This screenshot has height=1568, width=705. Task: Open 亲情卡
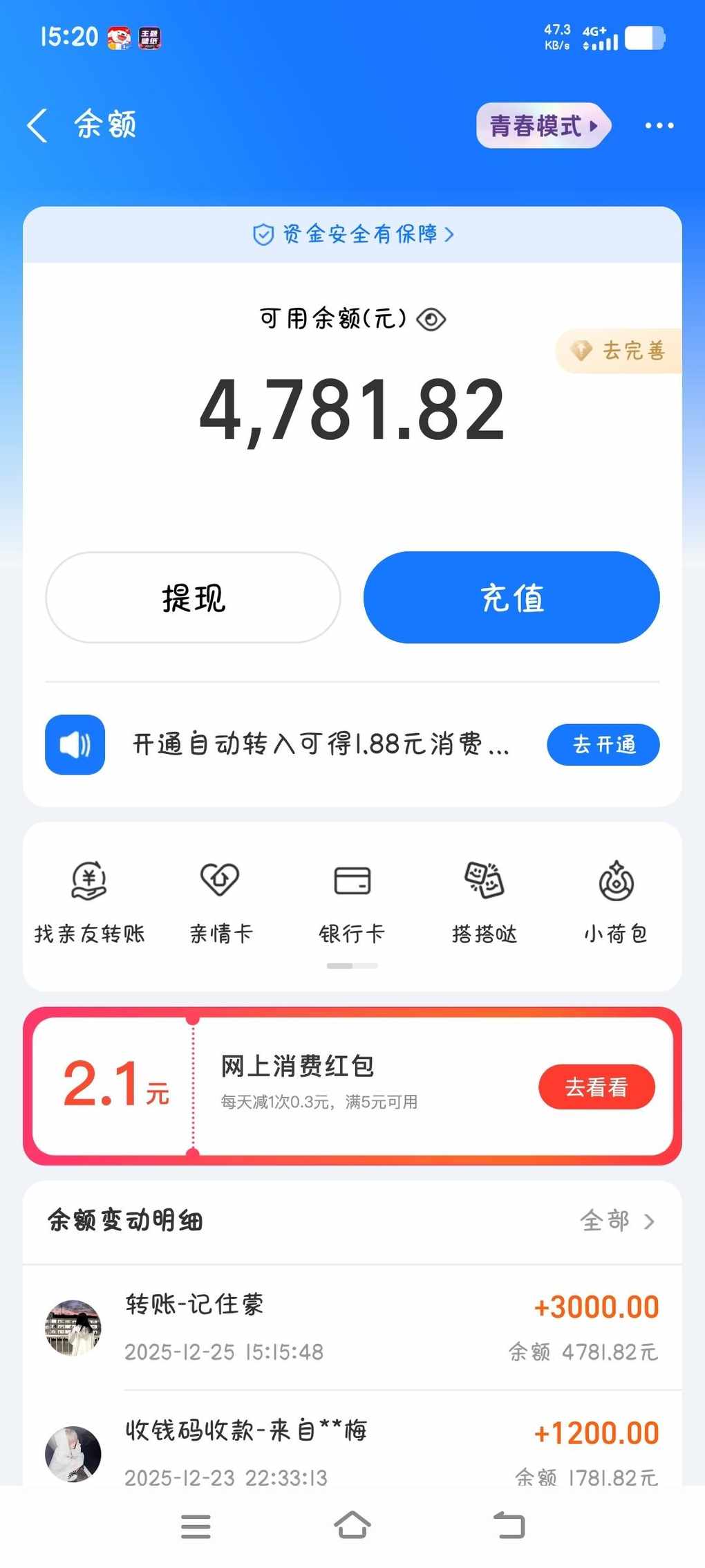click(220, 901)
